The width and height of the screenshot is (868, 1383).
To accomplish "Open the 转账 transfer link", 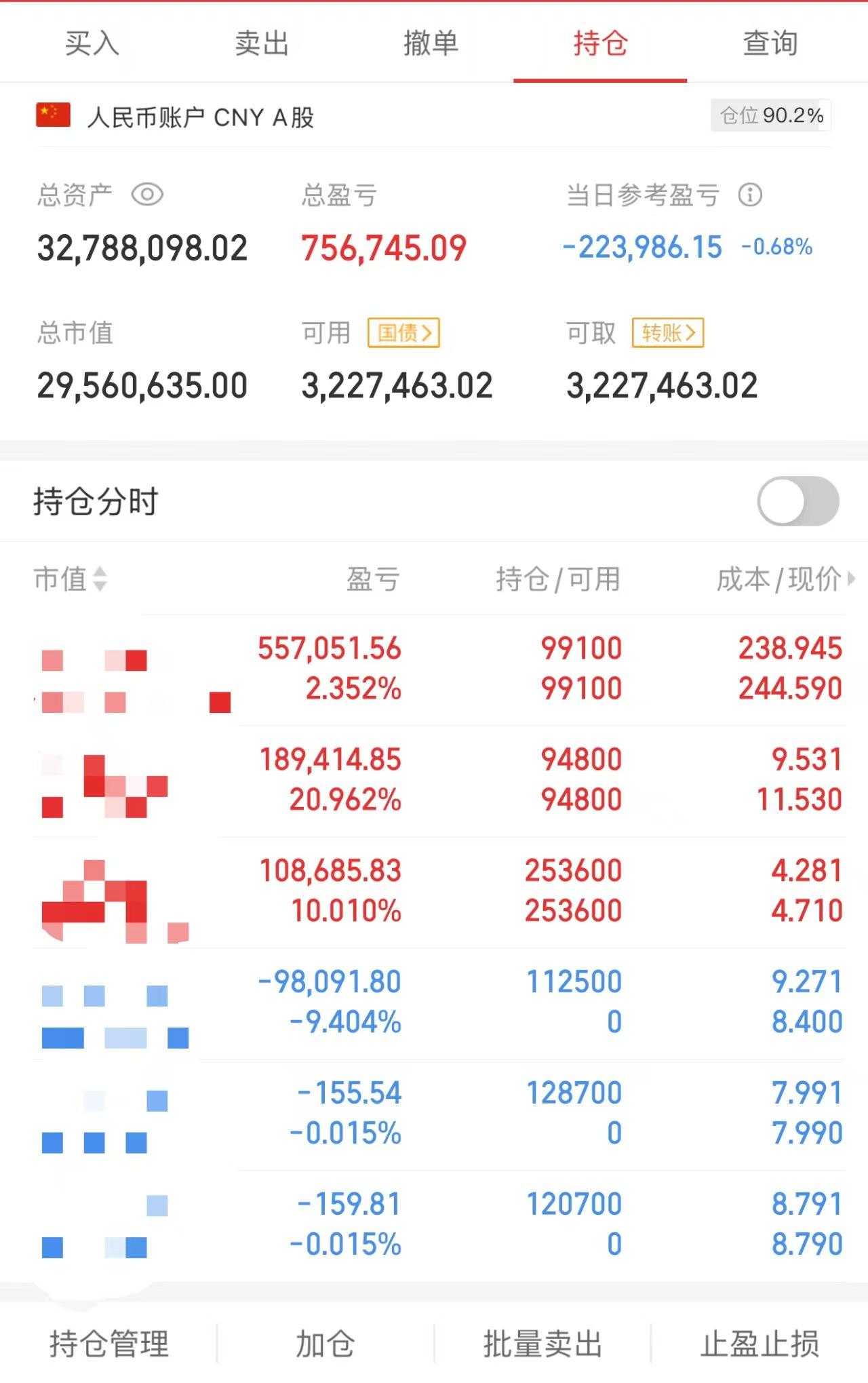I will tap(667, 332).
